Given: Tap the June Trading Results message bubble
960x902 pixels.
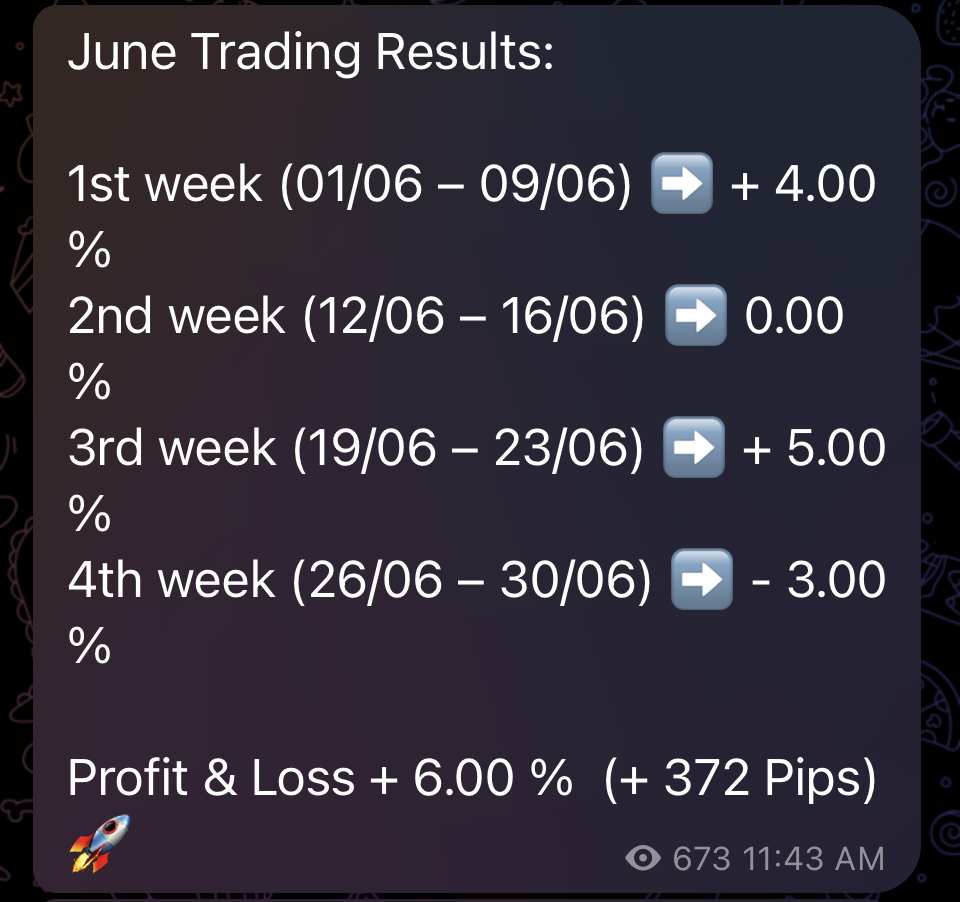Looking at the screenshot, I should click(476, 450).
